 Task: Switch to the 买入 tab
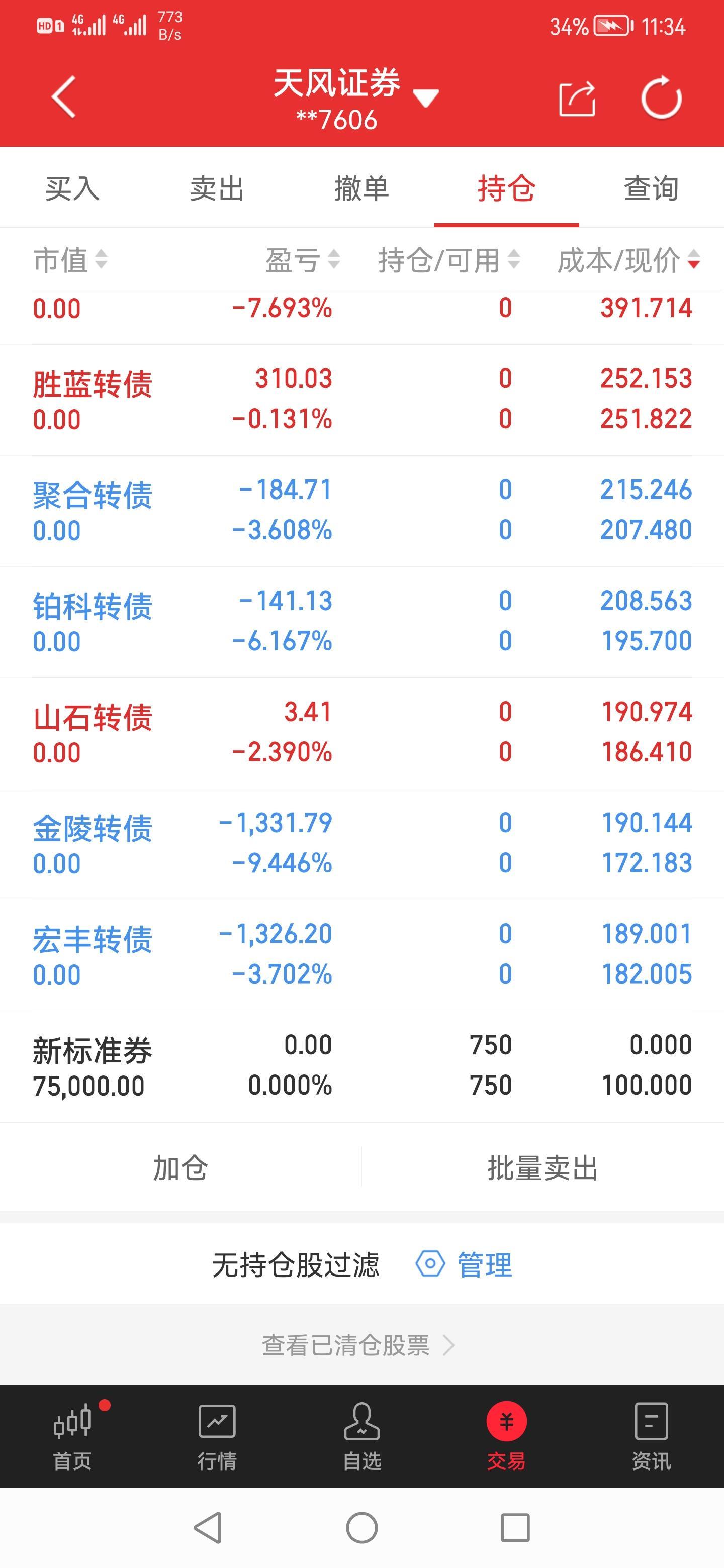coord(72,188)
